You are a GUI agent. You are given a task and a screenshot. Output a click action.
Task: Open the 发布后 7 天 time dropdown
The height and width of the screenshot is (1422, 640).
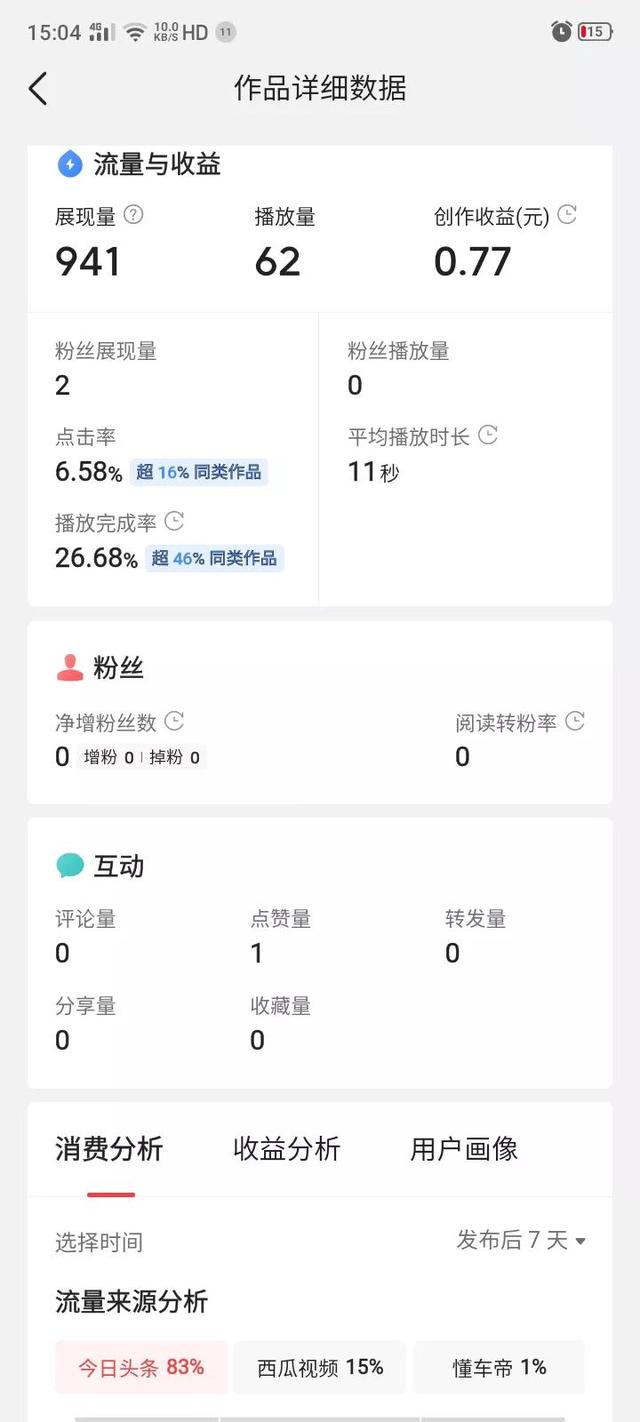[521, 1241]
